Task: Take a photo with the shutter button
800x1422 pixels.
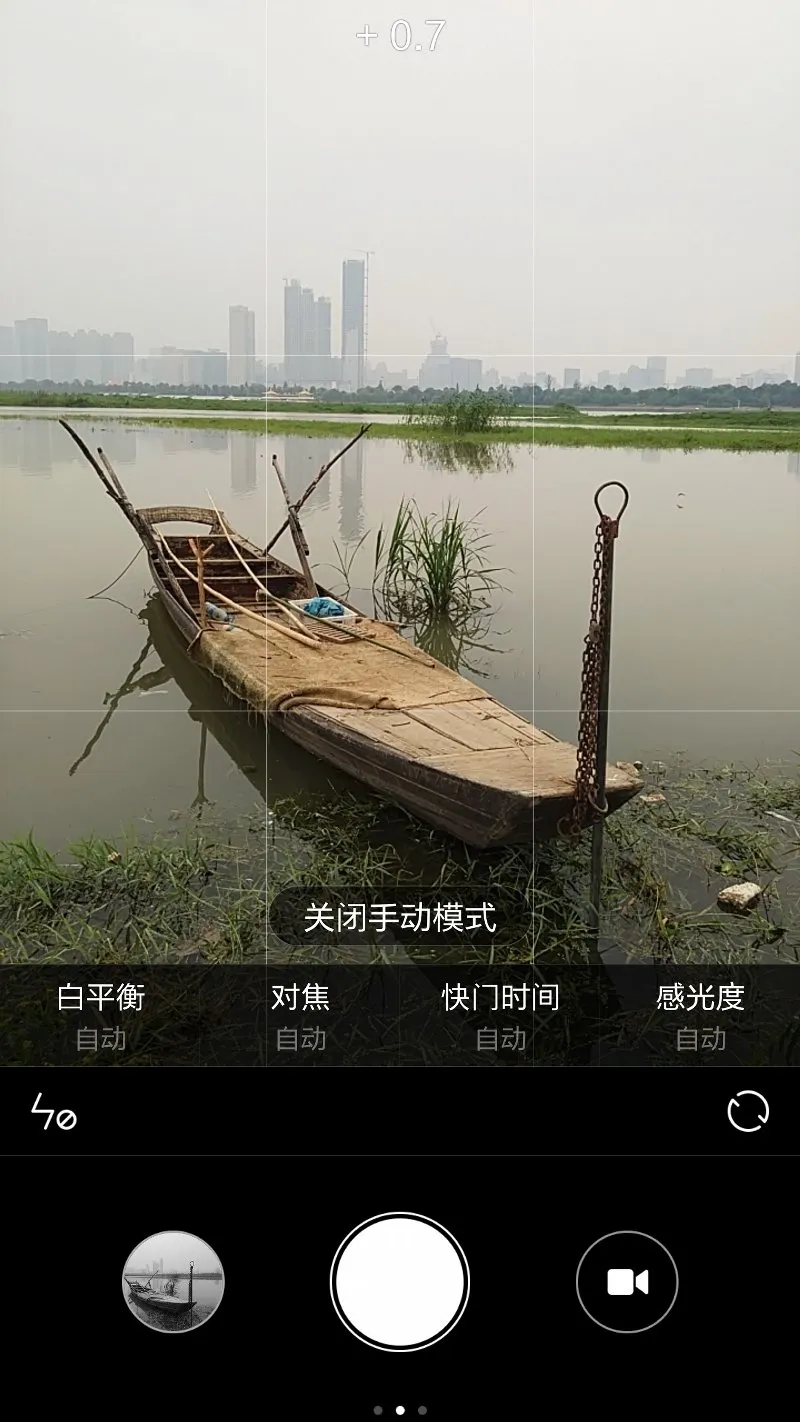Action: pyautogui.click(x=400, y=1282)
